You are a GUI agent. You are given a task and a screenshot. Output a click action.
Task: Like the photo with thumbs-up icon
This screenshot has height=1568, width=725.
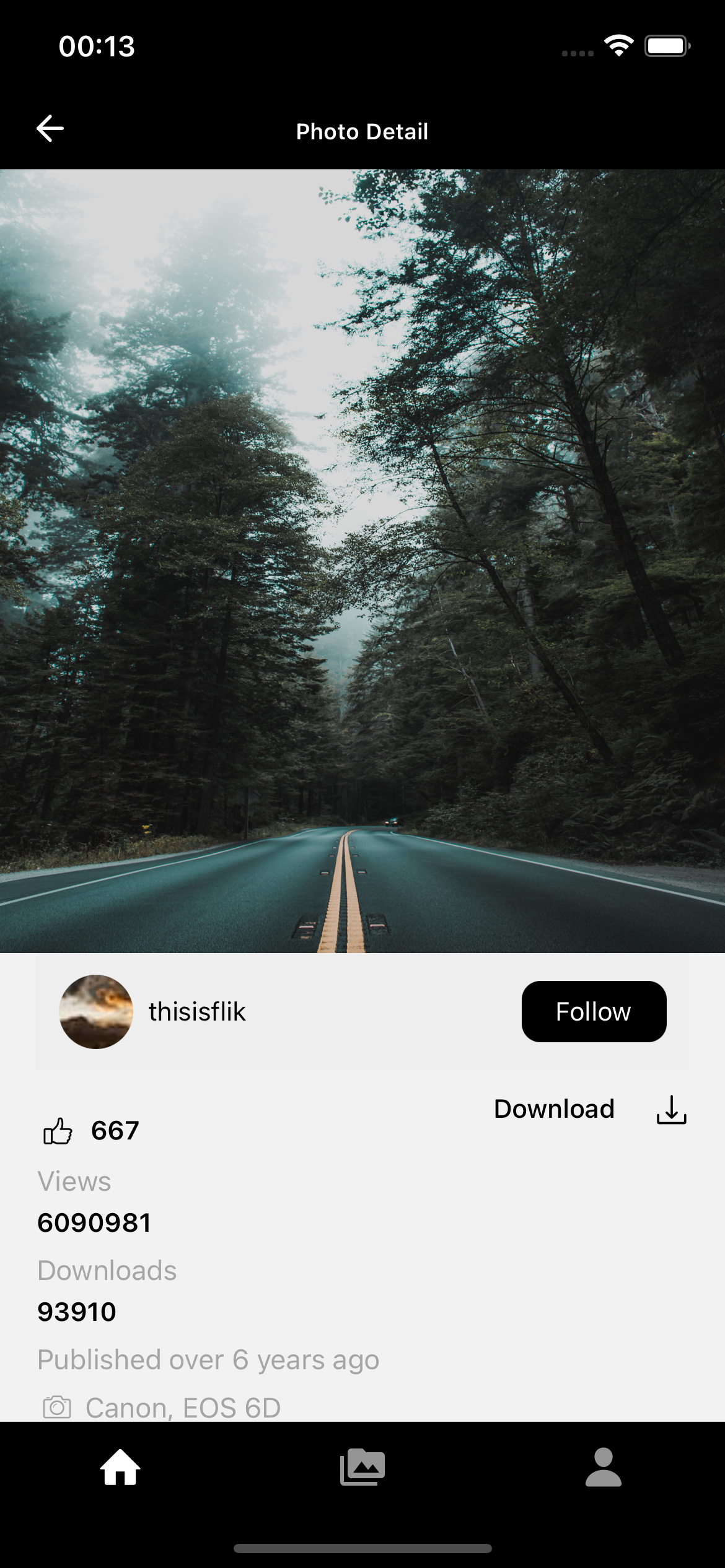pyautogui.click(x=58, y=1131)
